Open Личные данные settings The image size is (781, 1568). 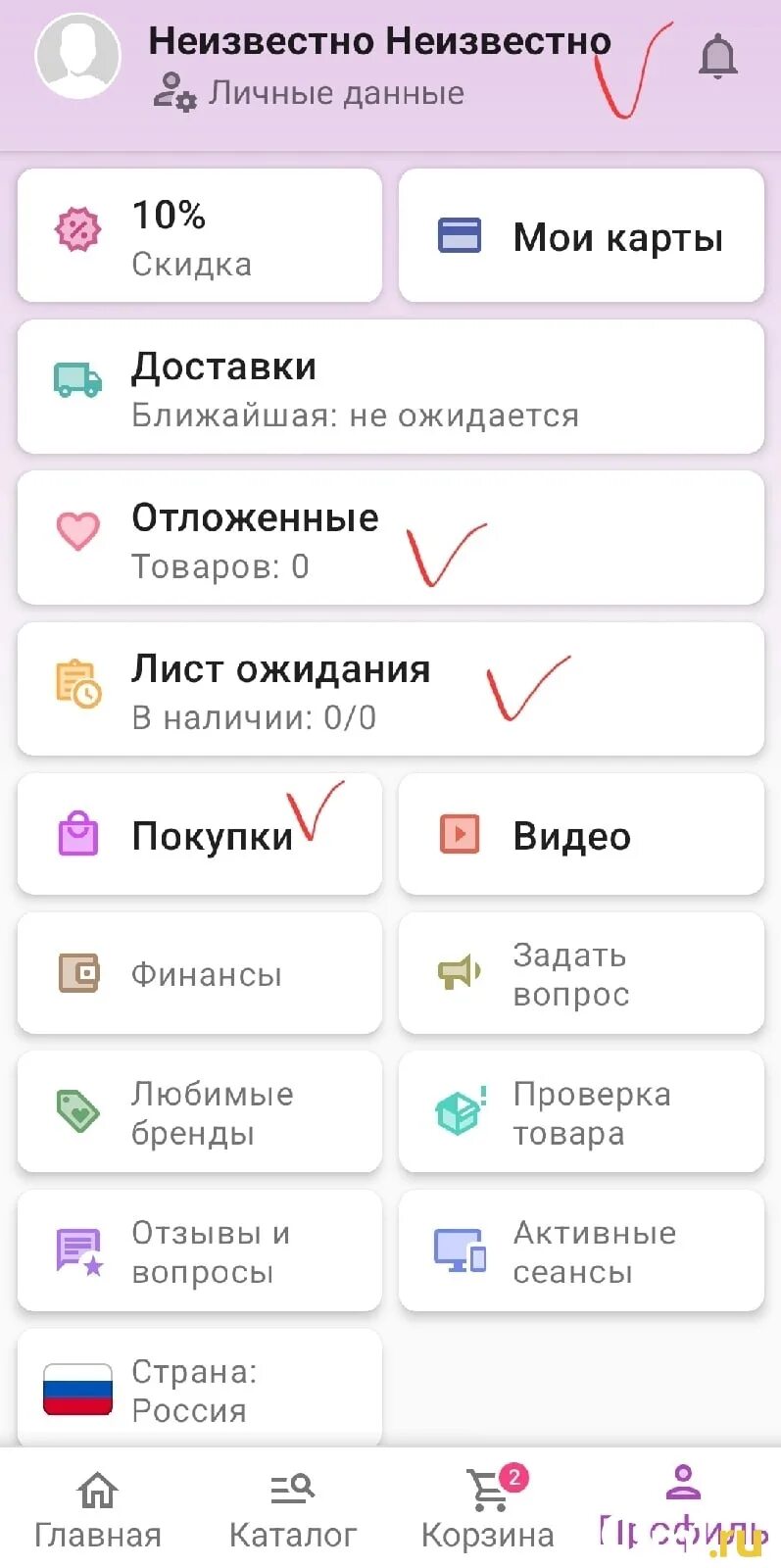[309, 93]
